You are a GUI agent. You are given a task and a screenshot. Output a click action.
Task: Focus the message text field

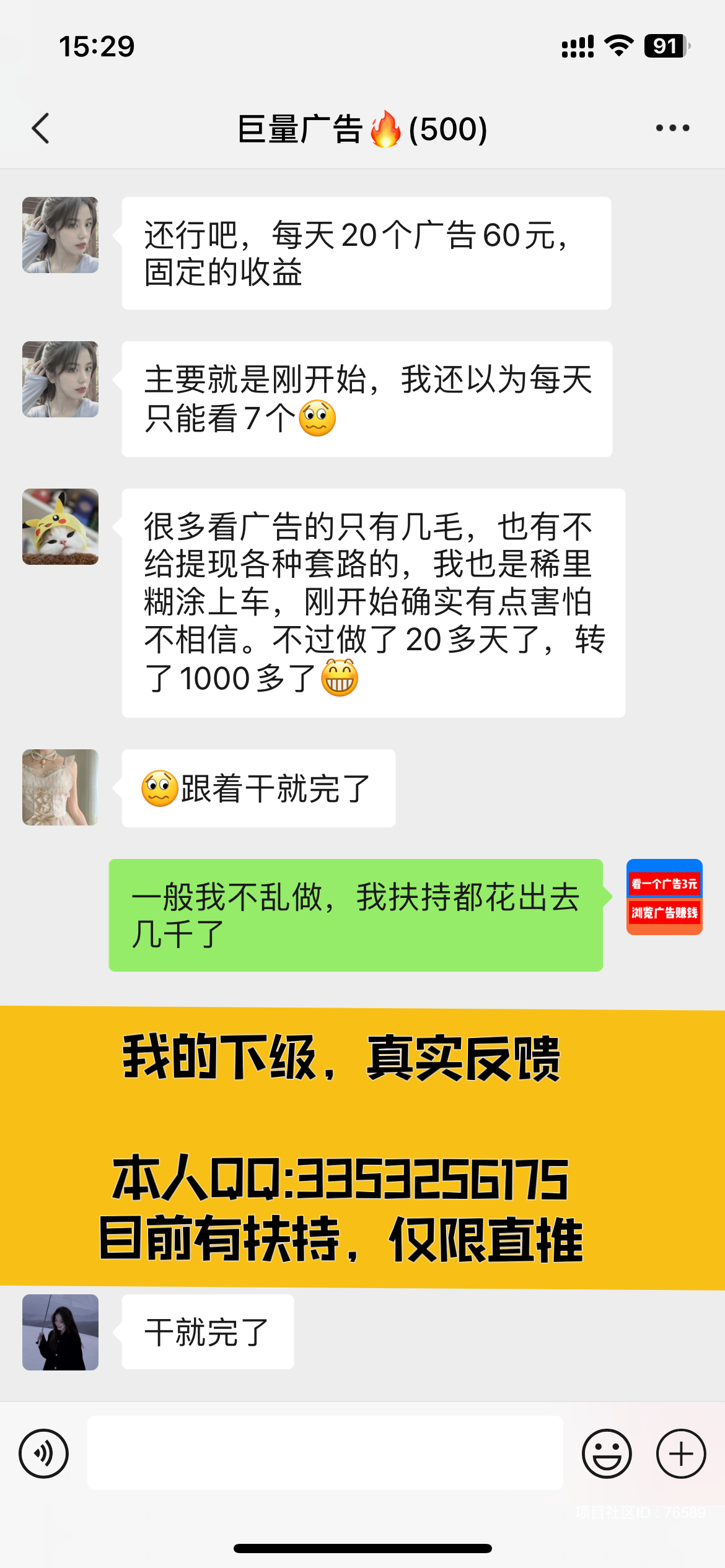pyautogui.click(x=325, y=1453)
